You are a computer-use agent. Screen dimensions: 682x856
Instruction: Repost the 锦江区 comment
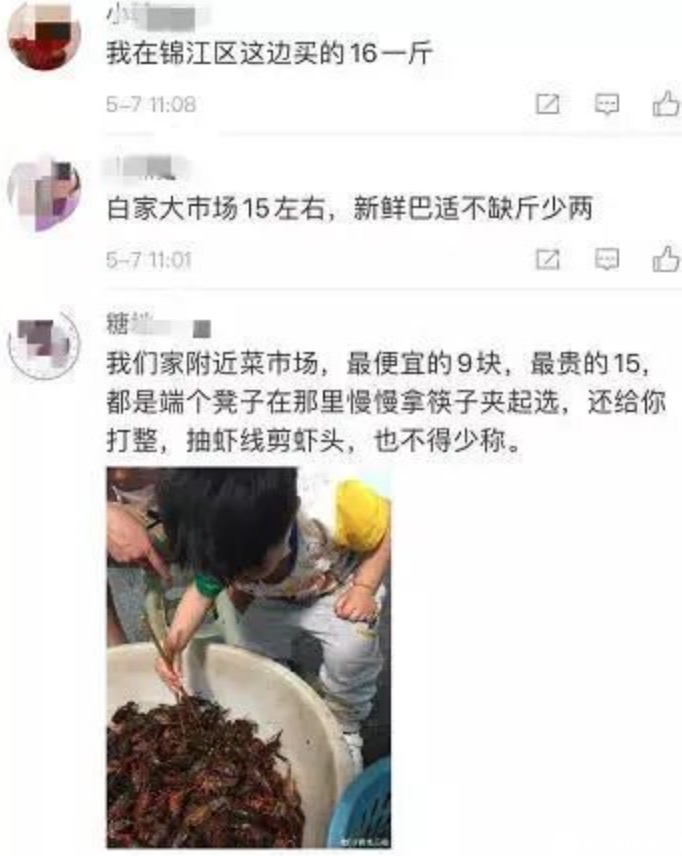[547, 104]
